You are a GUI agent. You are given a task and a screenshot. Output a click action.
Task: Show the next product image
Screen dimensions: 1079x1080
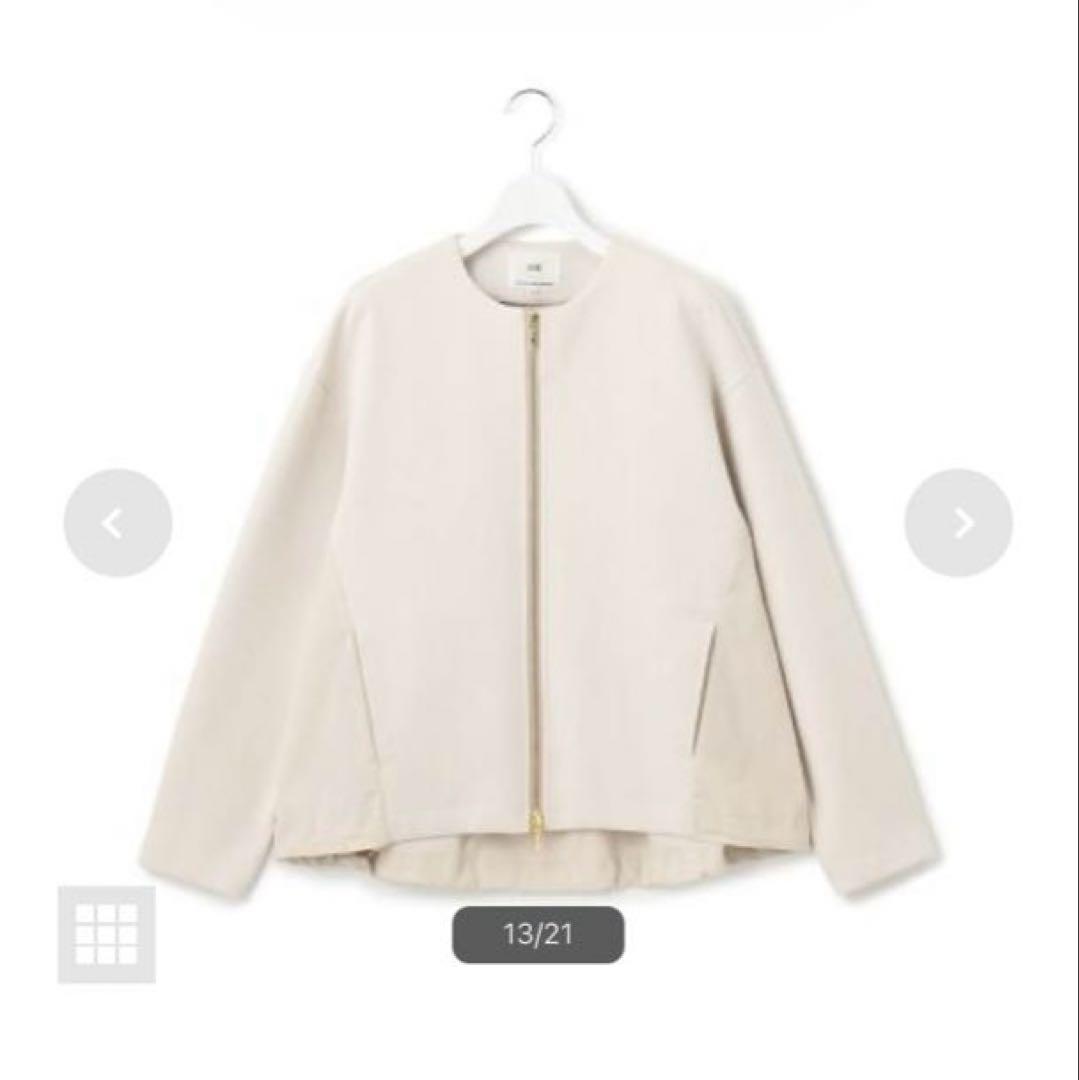[x=958, y=523]
